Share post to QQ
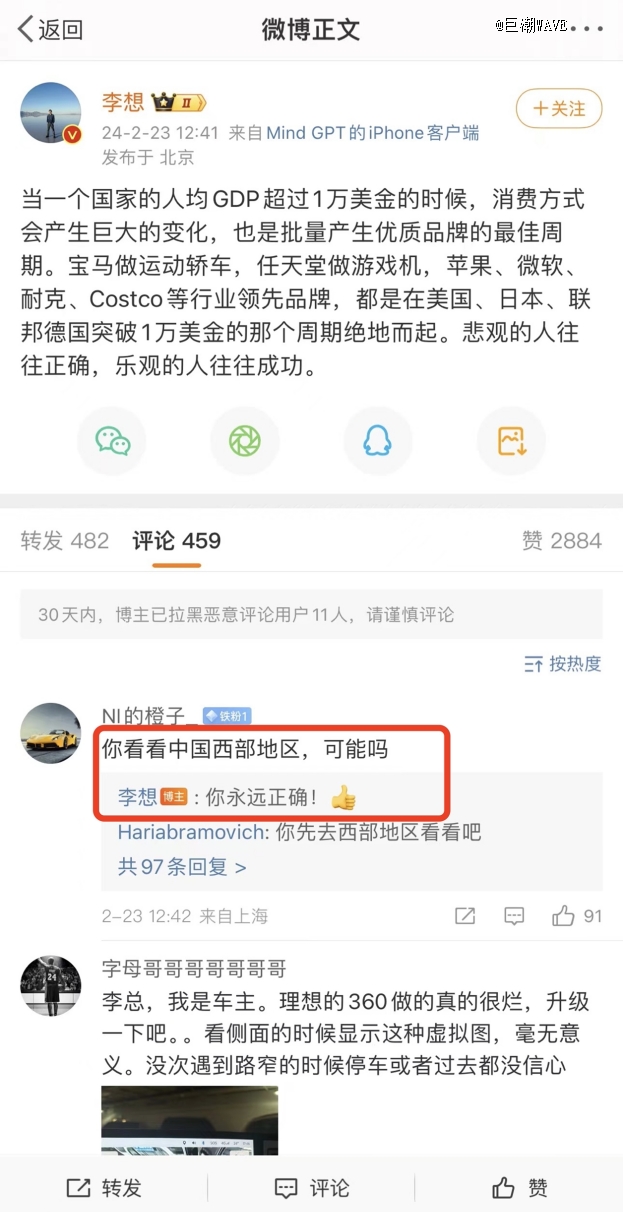 click(x=377, y=441)
